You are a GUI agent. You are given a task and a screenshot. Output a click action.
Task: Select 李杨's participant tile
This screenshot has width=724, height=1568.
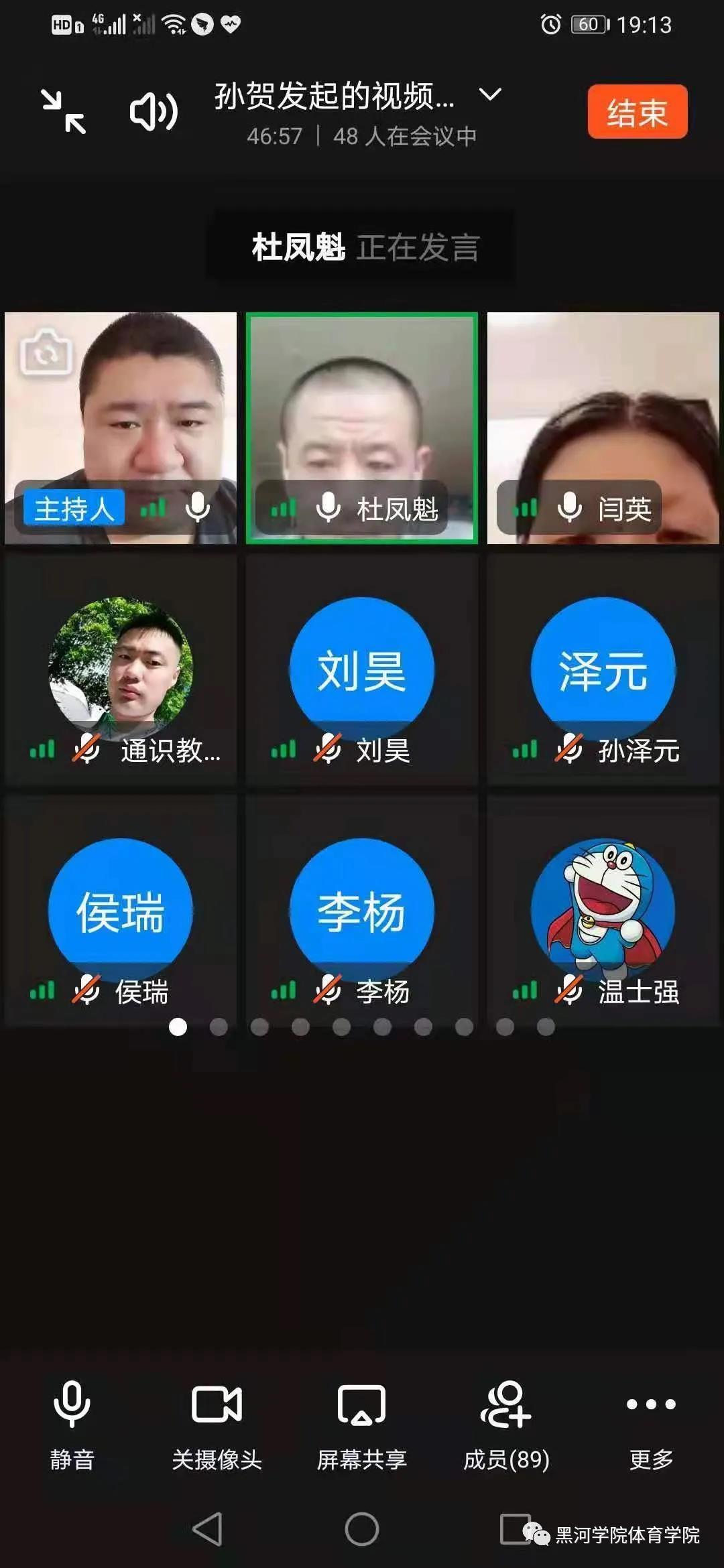(362, 911)
